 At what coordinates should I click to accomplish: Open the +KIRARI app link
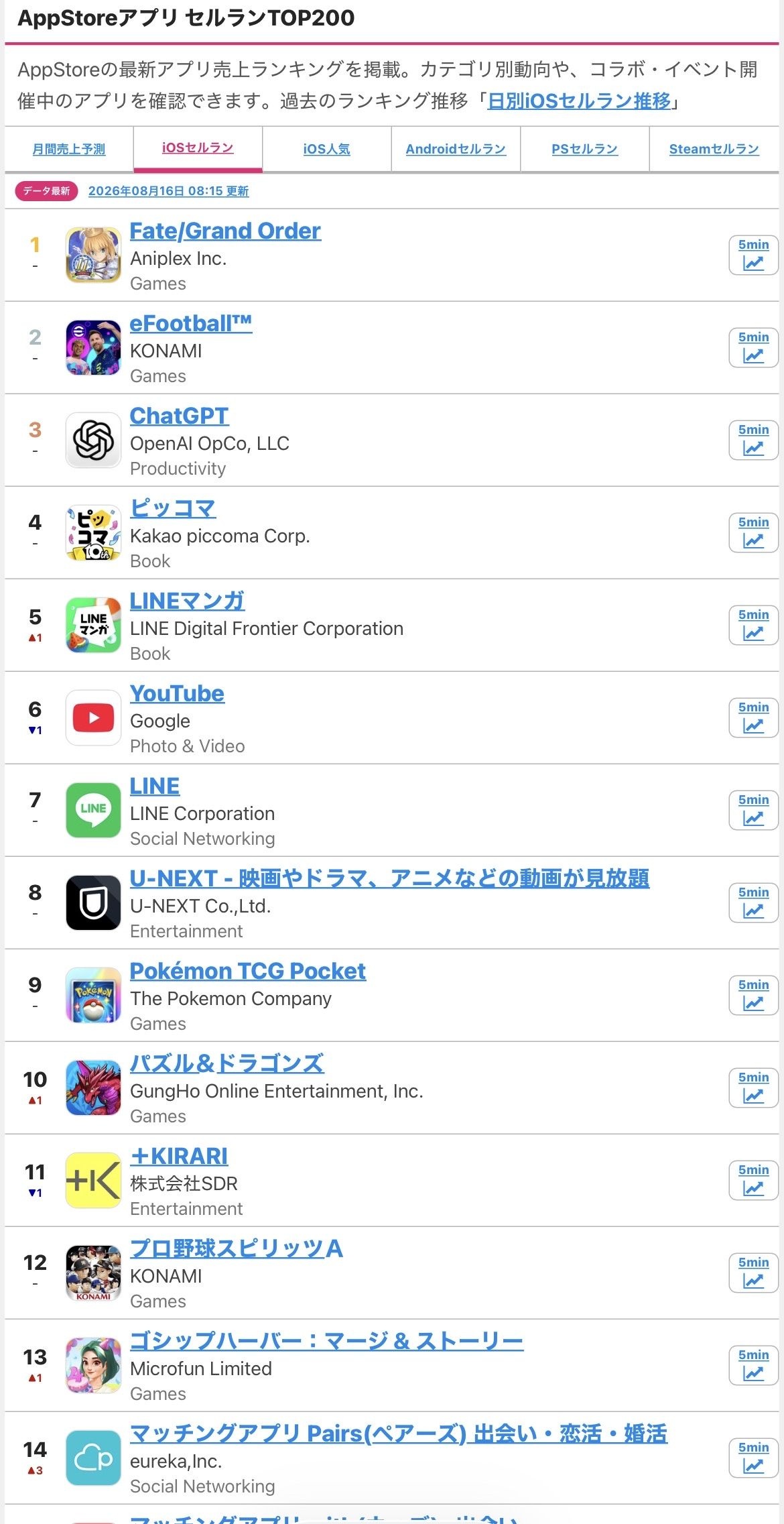pos(179,1156)
